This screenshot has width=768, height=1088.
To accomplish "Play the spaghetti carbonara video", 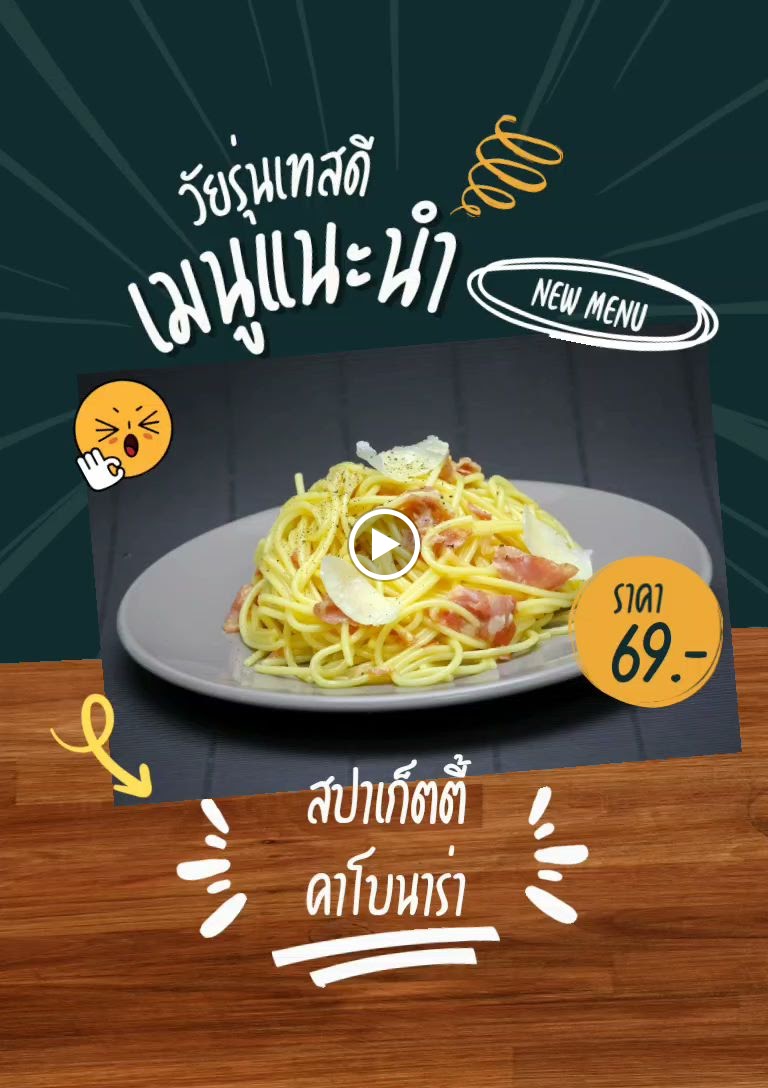I will point(384,545).
